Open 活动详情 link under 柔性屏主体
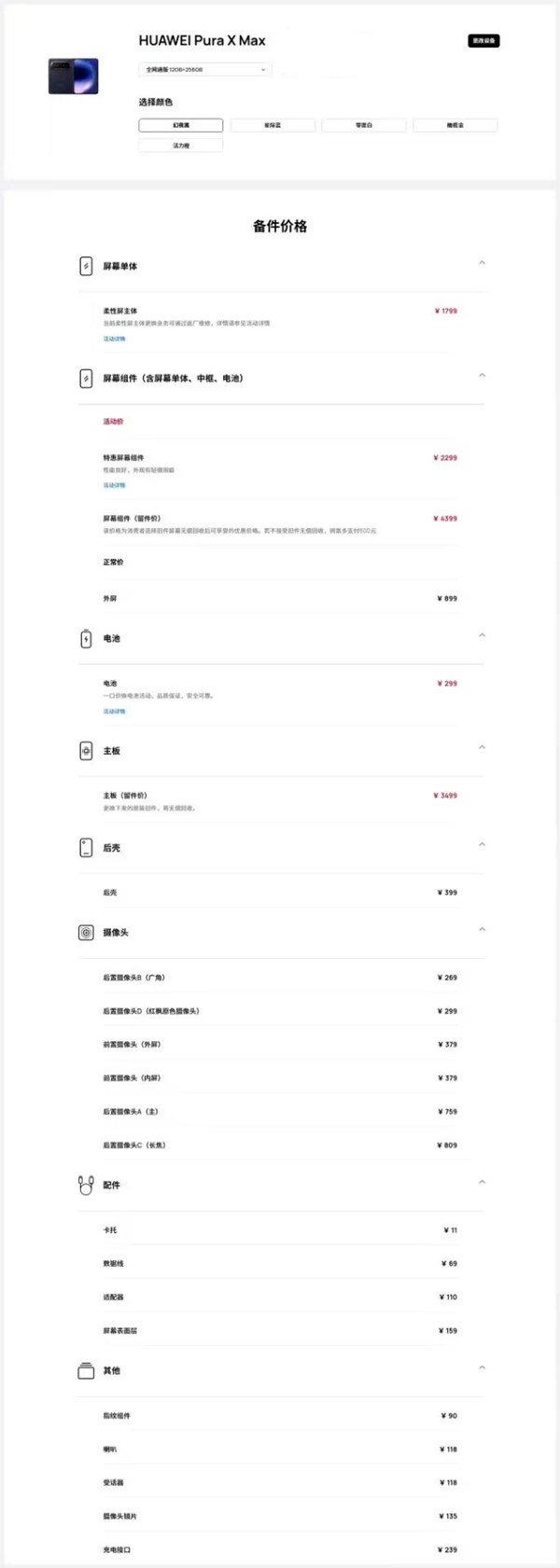This screenshot has width=560, height=1568. coord(114,339)
